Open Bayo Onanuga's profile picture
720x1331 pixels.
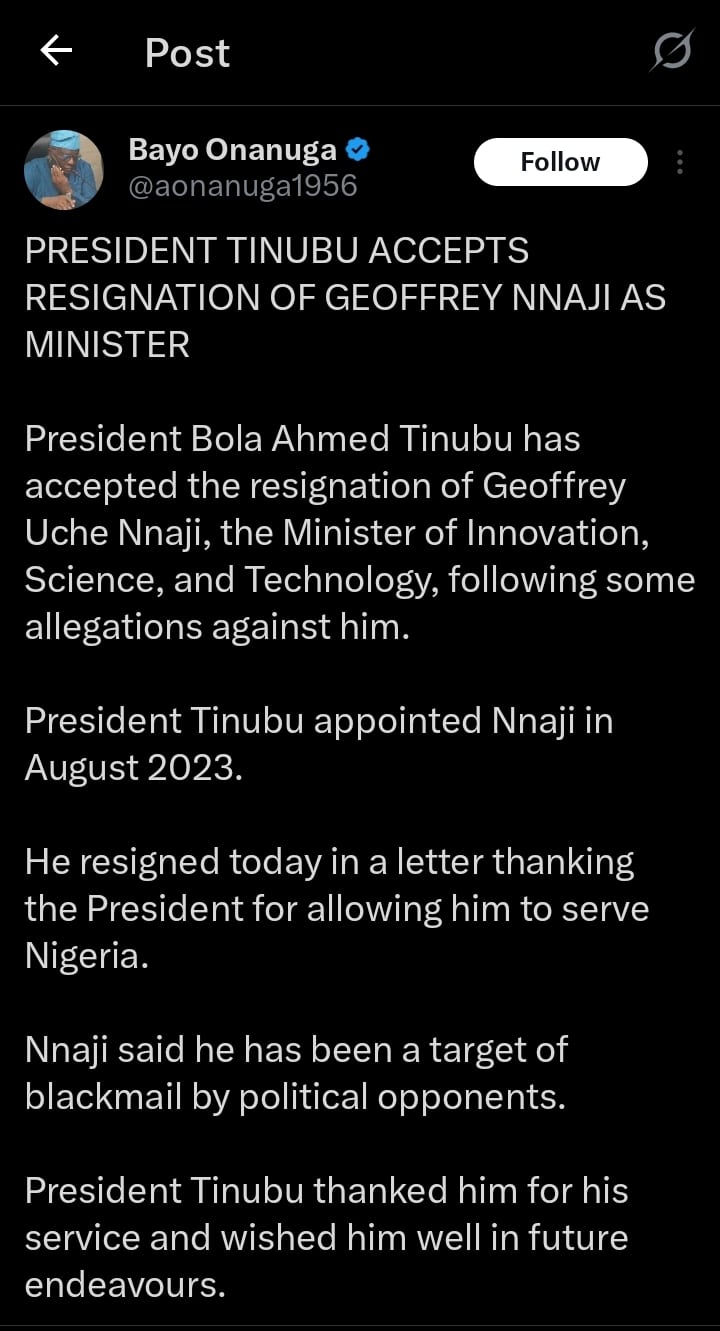pyautogui.click(x=63, y=169)
